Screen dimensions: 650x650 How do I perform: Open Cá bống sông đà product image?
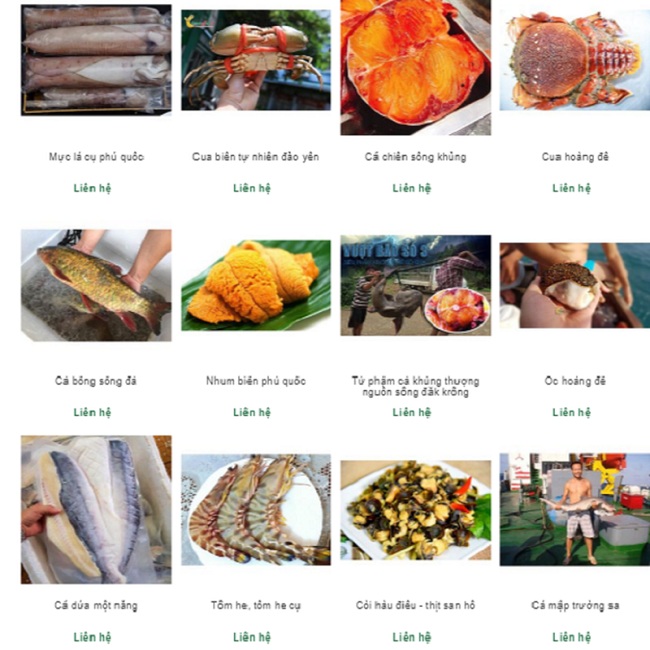click(96, 285)
